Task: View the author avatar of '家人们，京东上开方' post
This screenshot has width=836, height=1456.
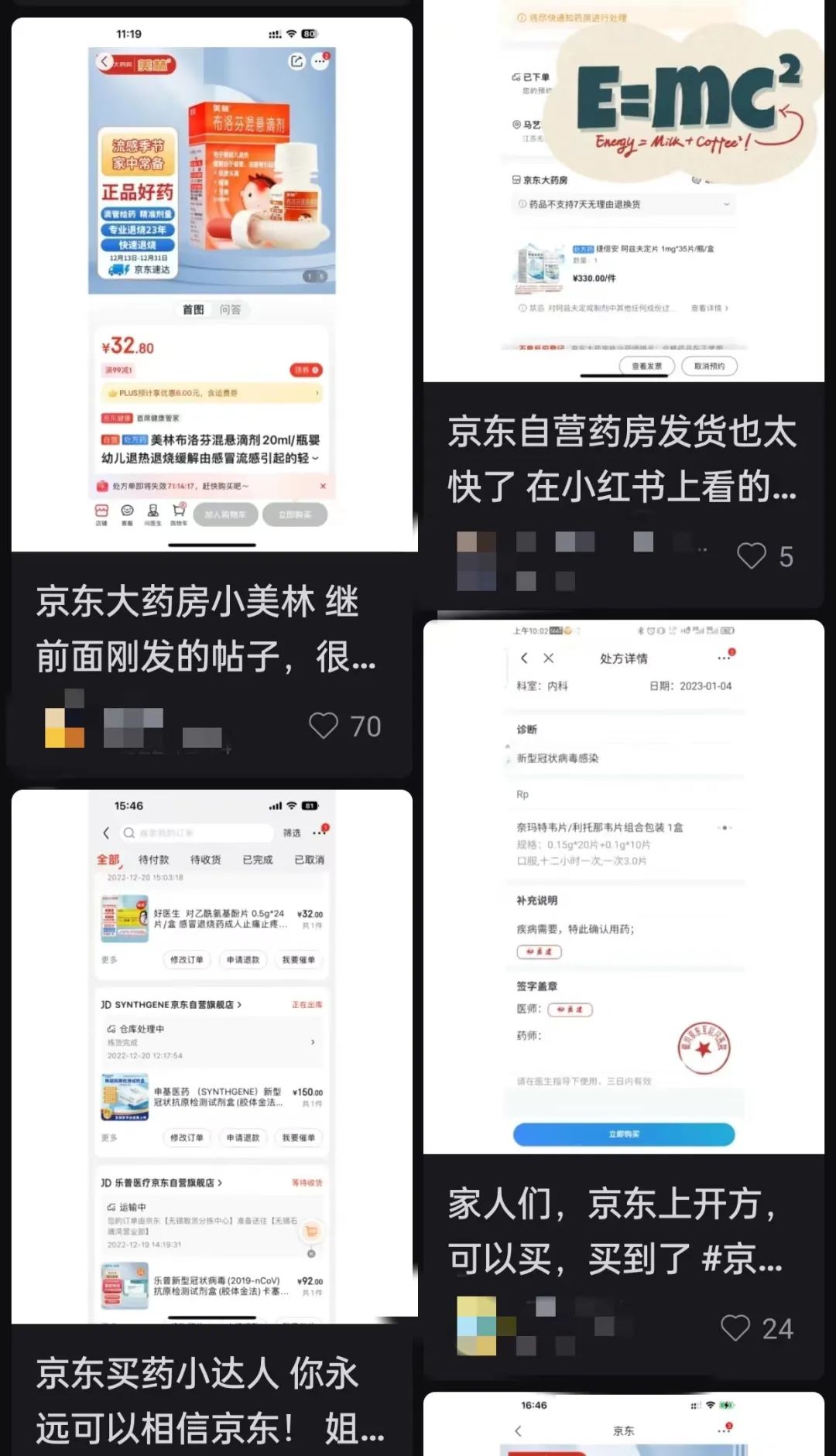Action: tap(477, 1325)
